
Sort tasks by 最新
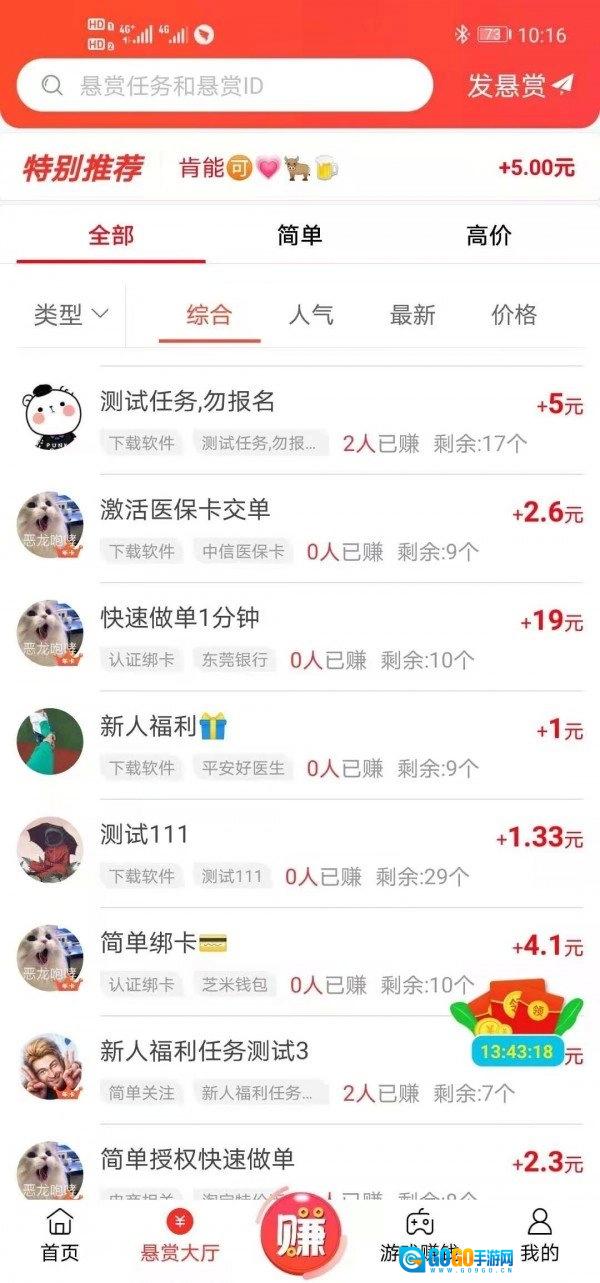[413, 315]
